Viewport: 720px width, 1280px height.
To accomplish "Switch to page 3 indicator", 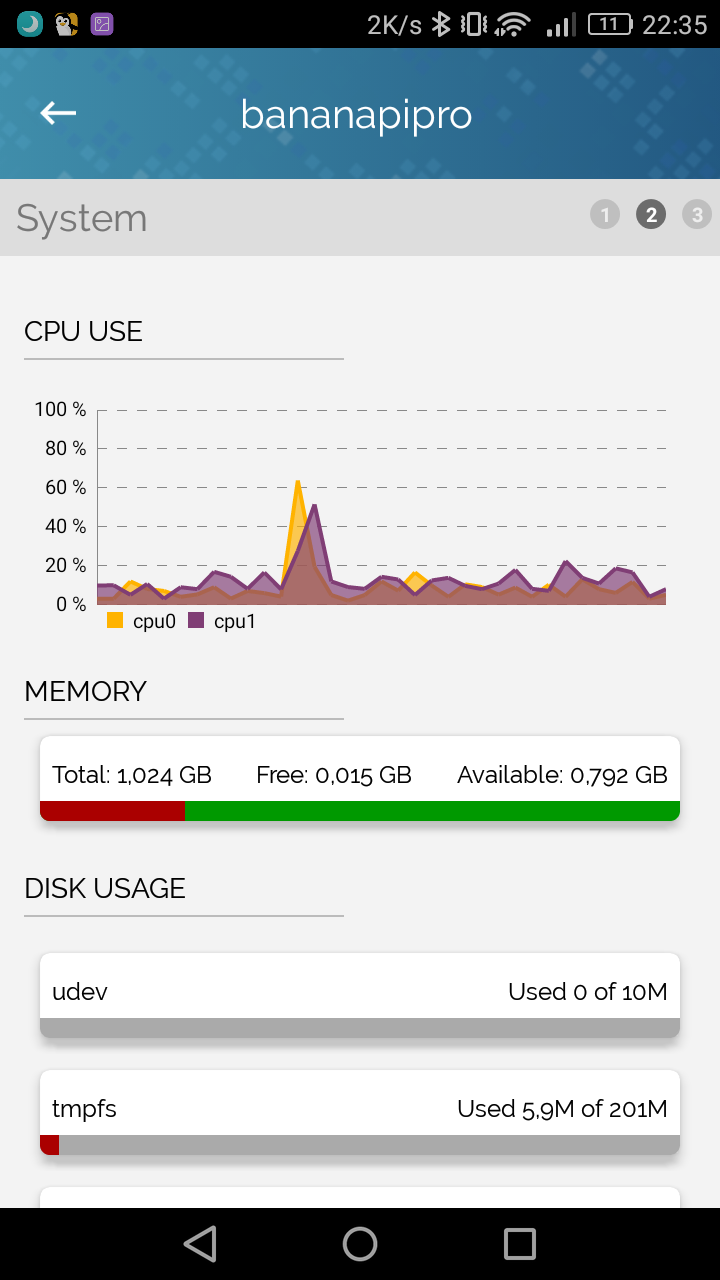I will [696, 215].
